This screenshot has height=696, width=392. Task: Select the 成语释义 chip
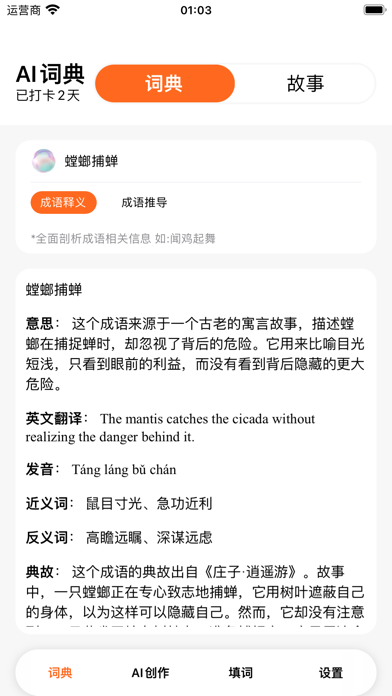[x=63, y=202]
